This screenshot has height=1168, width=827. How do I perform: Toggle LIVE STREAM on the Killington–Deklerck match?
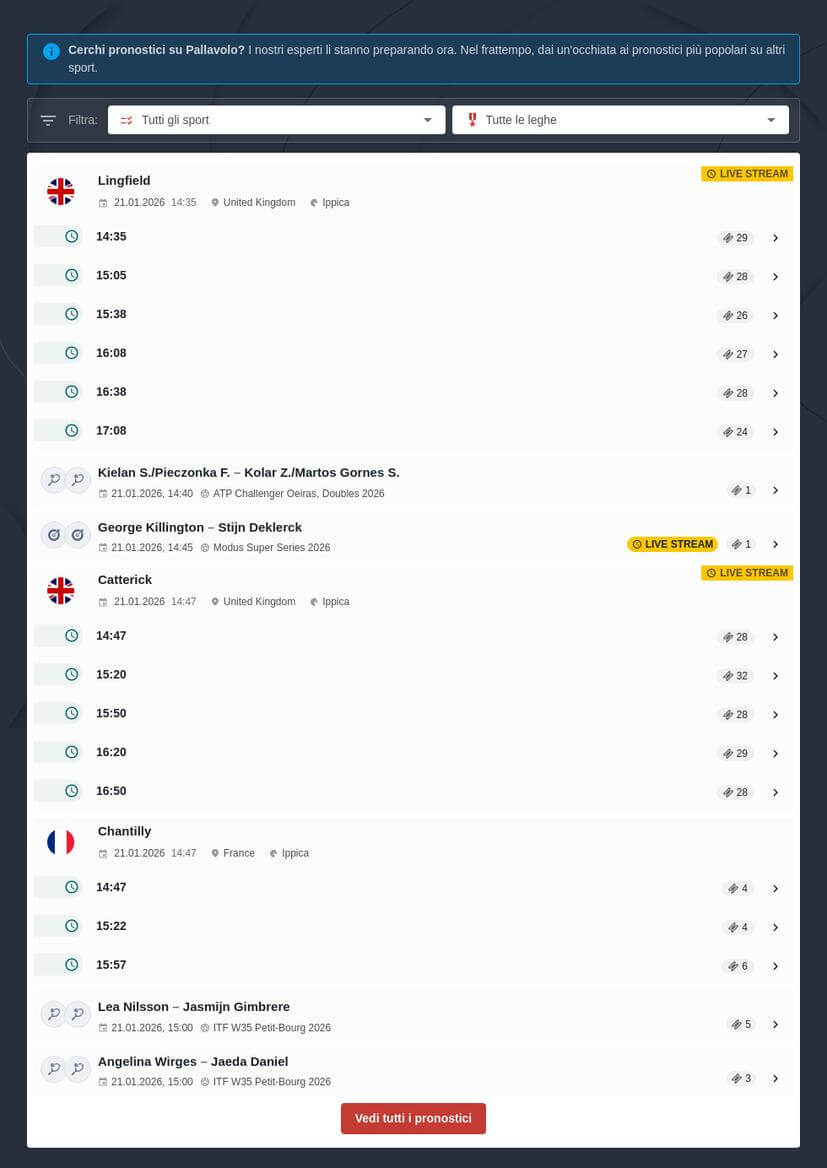point(672,544)
